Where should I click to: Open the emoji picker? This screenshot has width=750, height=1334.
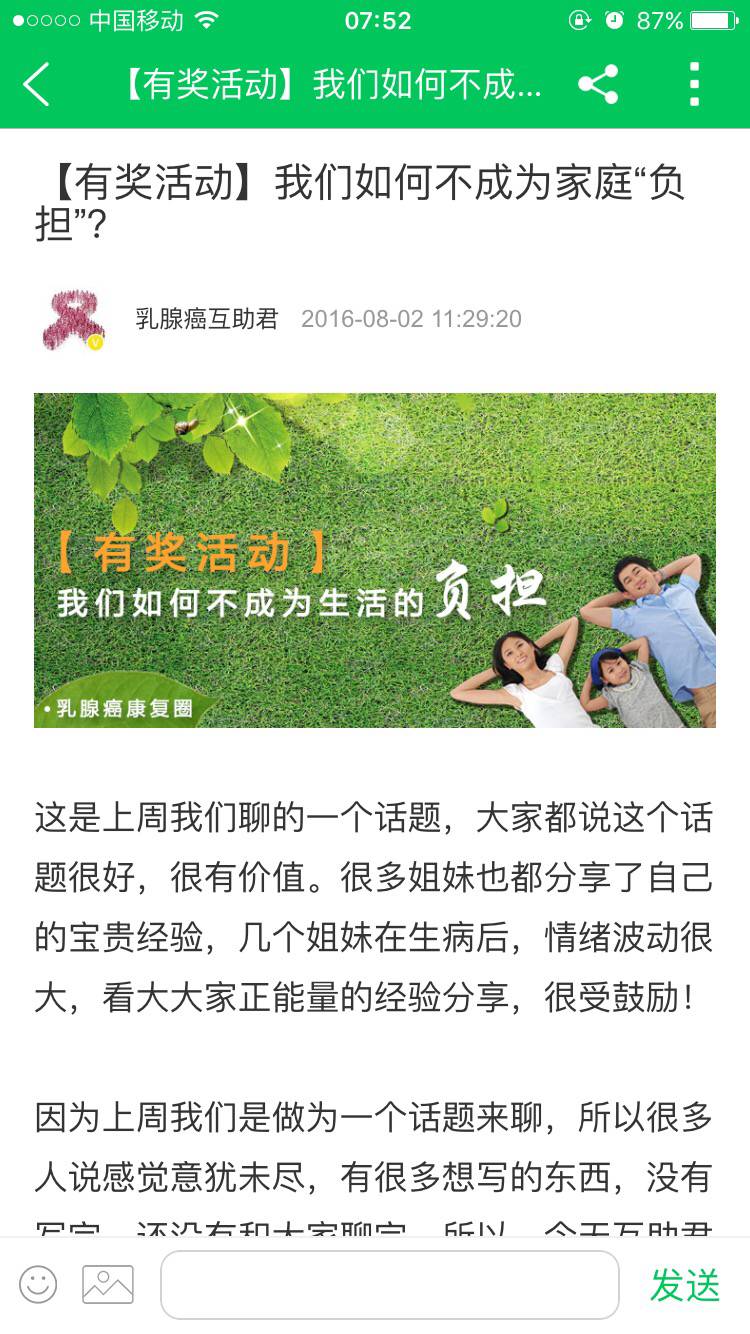[x=38, y=1284]
